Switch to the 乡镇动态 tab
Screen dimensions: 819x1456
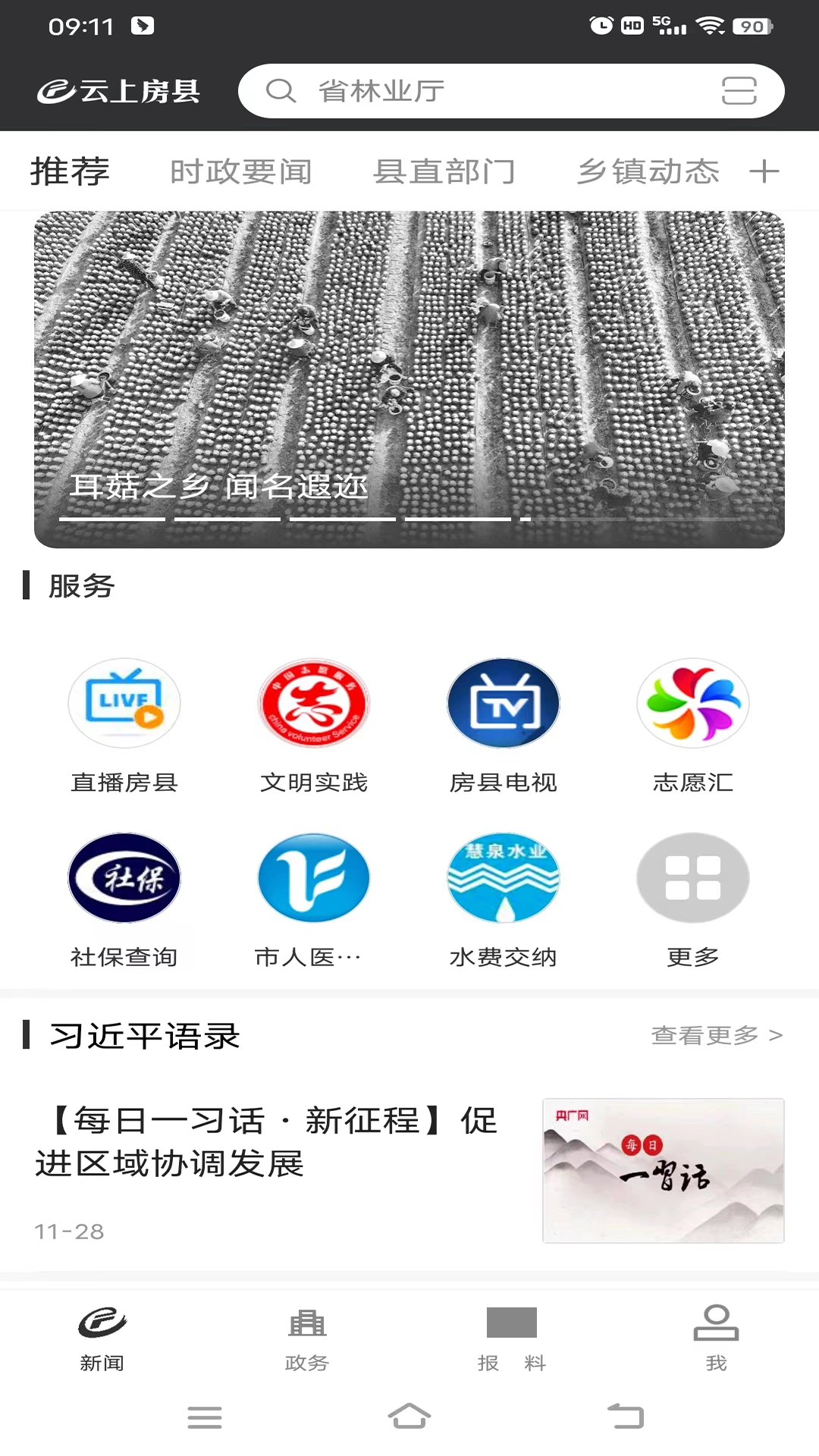648,171
